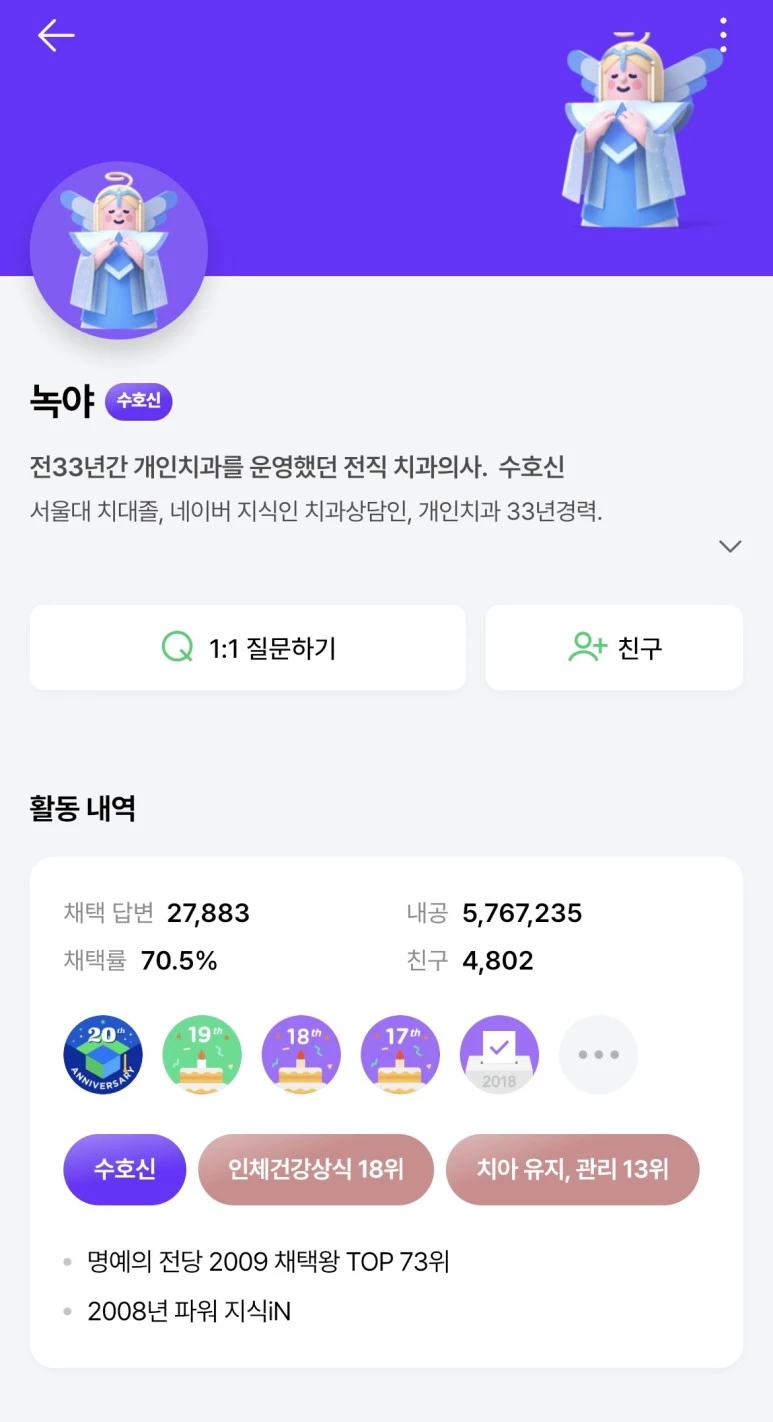Viewport: 773px width, 1422px height.
Task: Tap the 치아 유지, 관리 13위 chip
Action: (572, 1169)
